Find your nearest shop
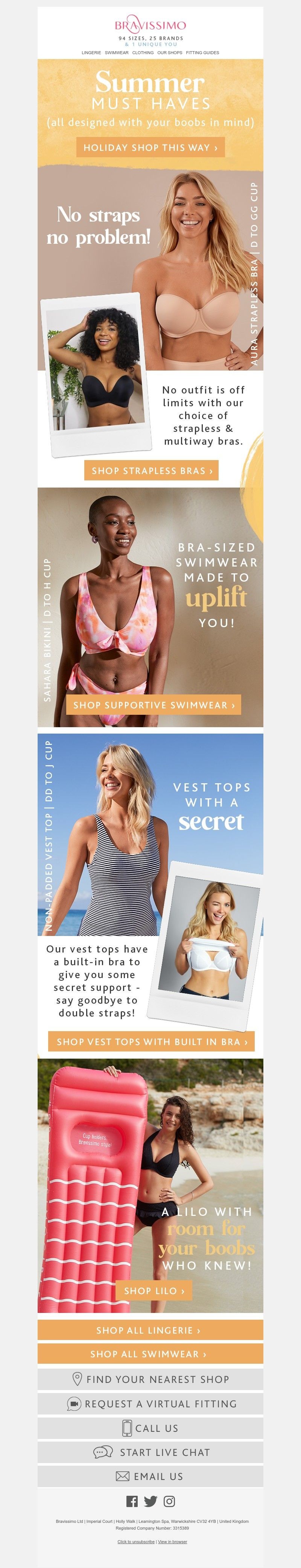This screenshot has height=1568, width=301. click(x=150, y=1379)
